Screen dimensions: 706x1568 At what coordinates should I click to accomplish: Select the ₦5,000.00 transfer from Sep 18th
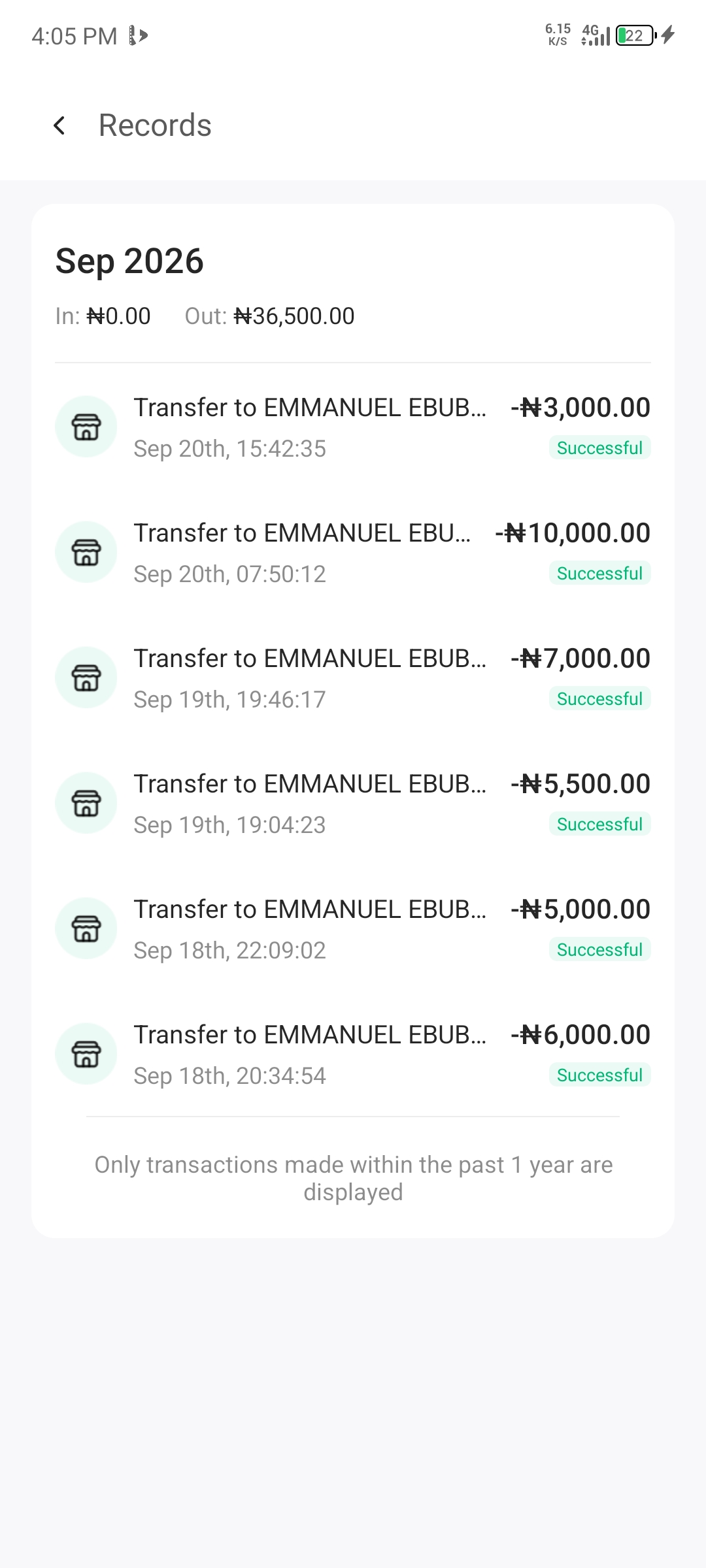[x=353, y=928]
